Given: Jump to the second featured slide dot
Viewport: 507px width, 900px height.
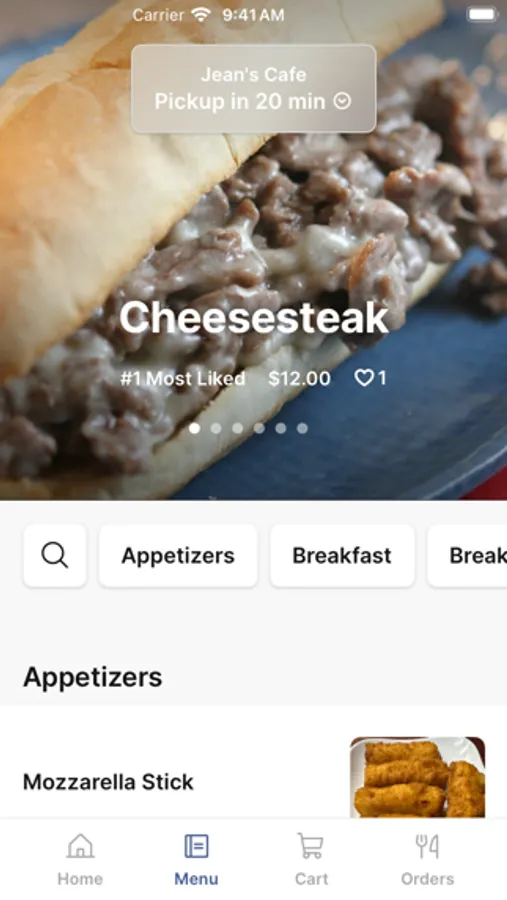Looking at the screenshot, I should click(216, 428).
